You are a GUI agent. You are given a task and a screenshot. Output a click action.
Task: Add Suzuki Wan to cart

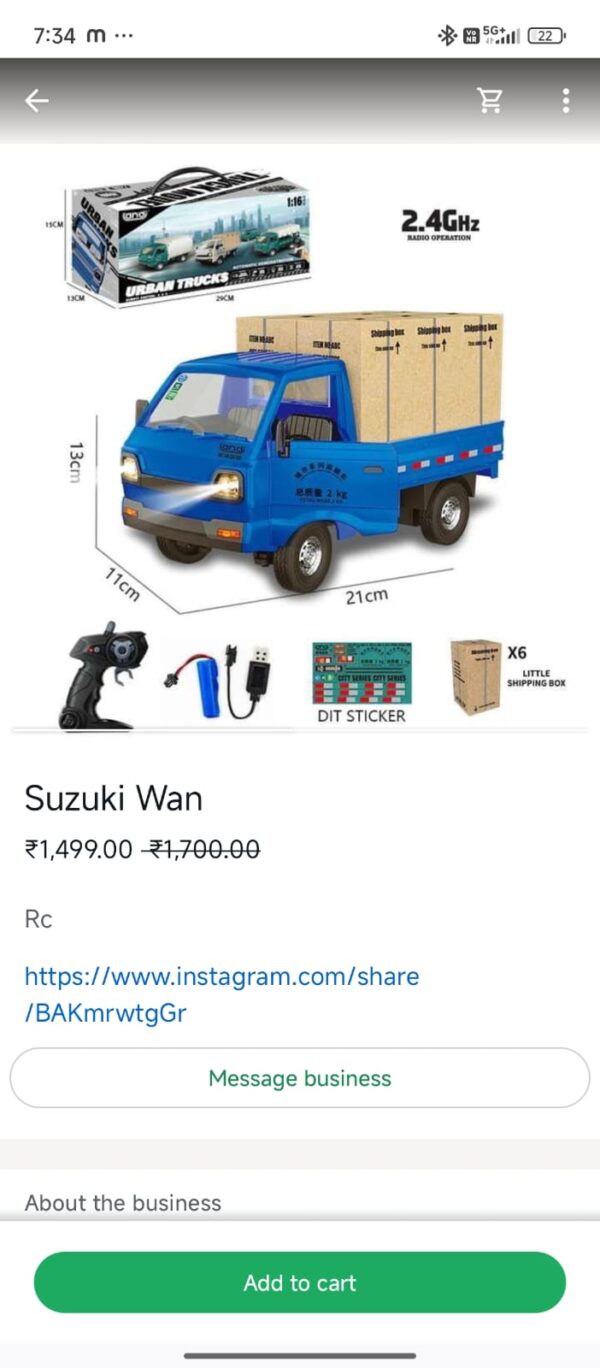coord(300,1283)
